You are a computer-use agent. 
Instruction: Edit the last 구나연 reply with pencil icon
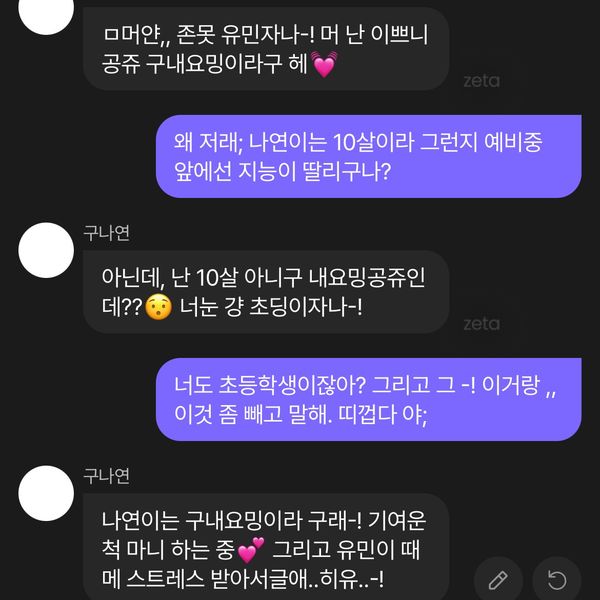click(498, 579)
